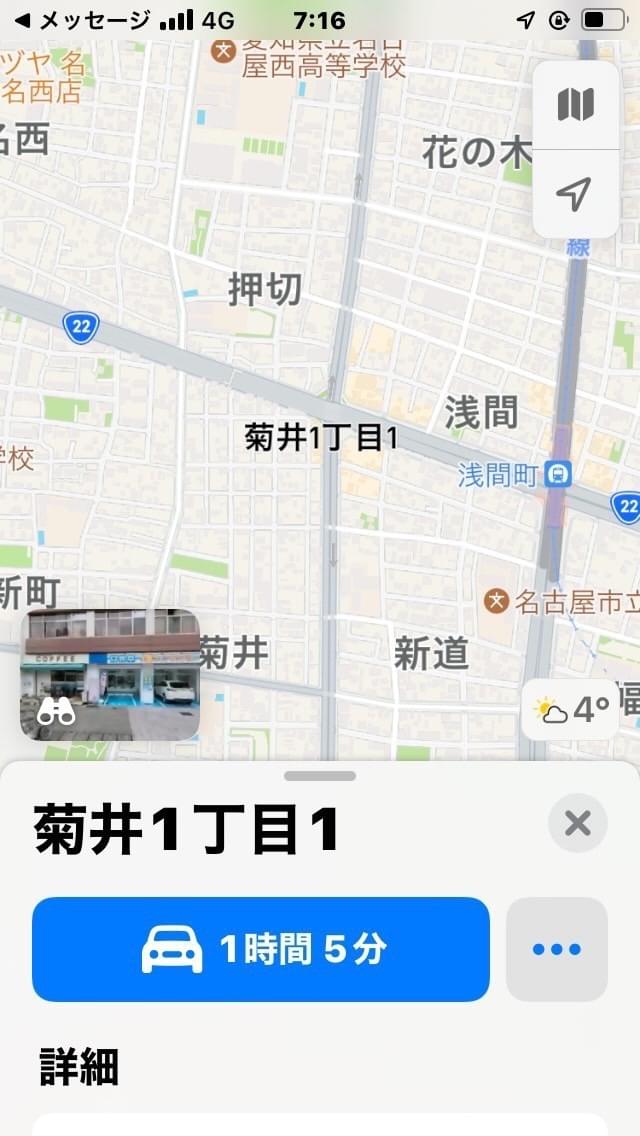Open the Look Around street preview
The height and width of the screenshot is (1136, 640).
click(110, 674)
